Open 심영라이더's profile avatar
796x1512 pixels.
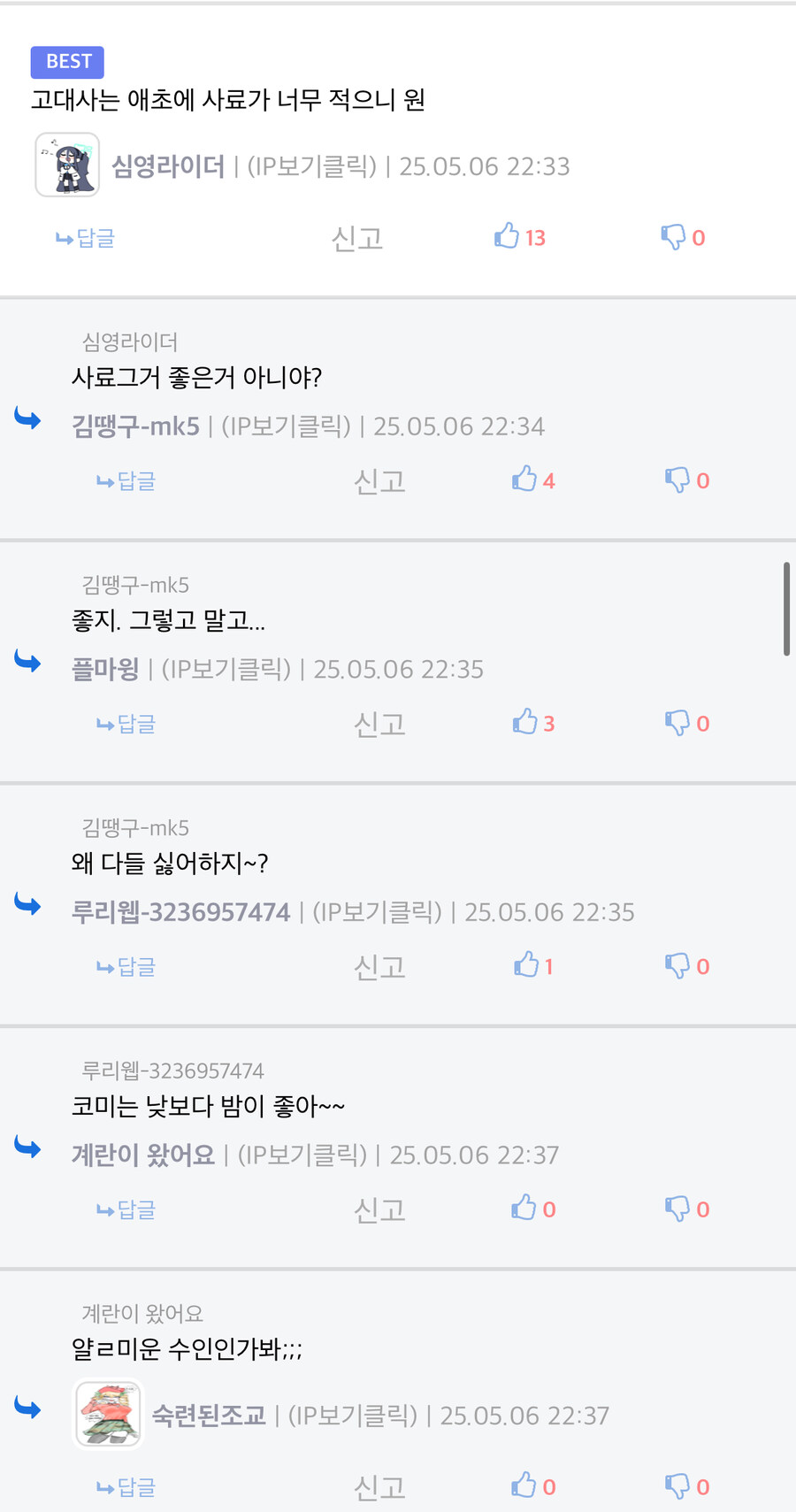click(67, 165)
